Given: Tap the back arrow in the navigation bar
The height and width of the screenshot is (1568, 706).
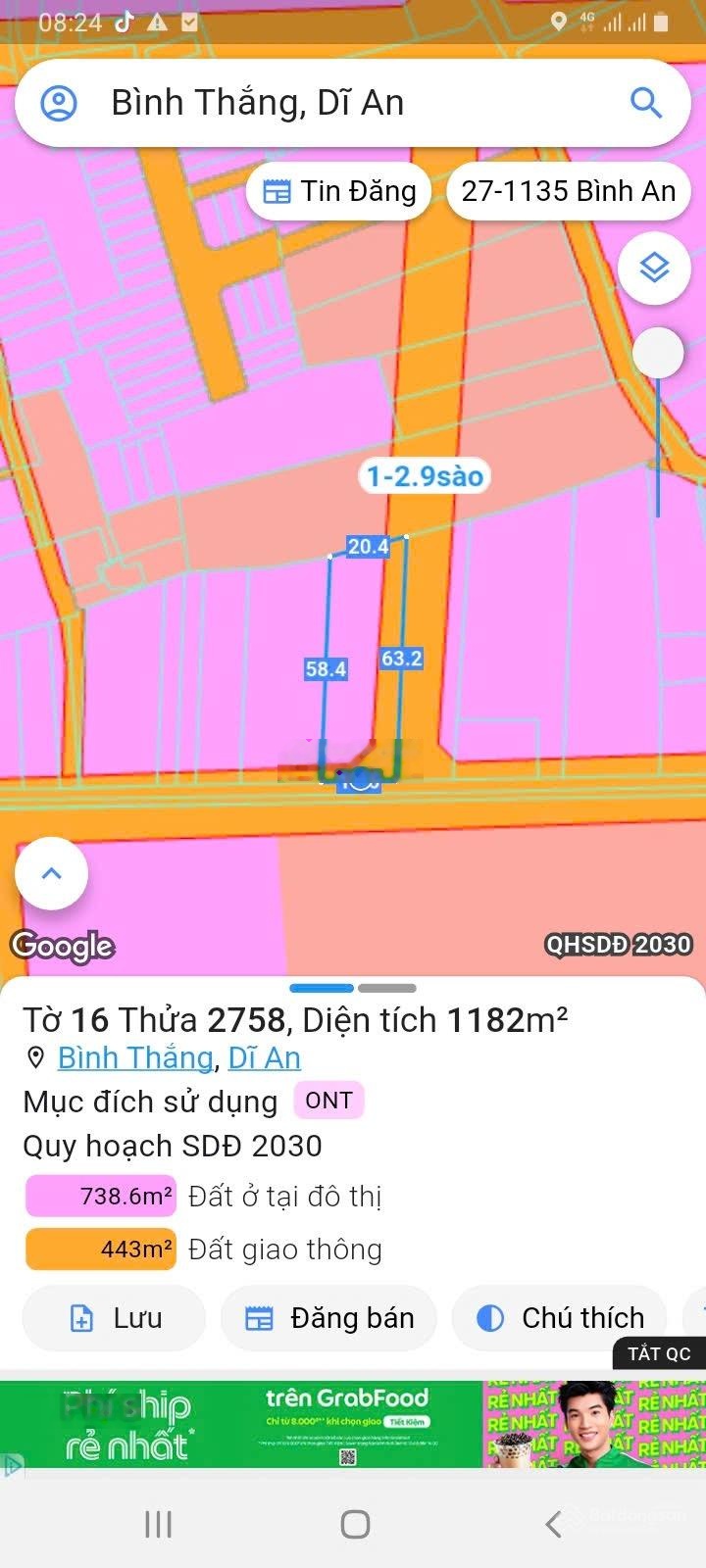Looking at the screenshot, I should coord(552,1525).
